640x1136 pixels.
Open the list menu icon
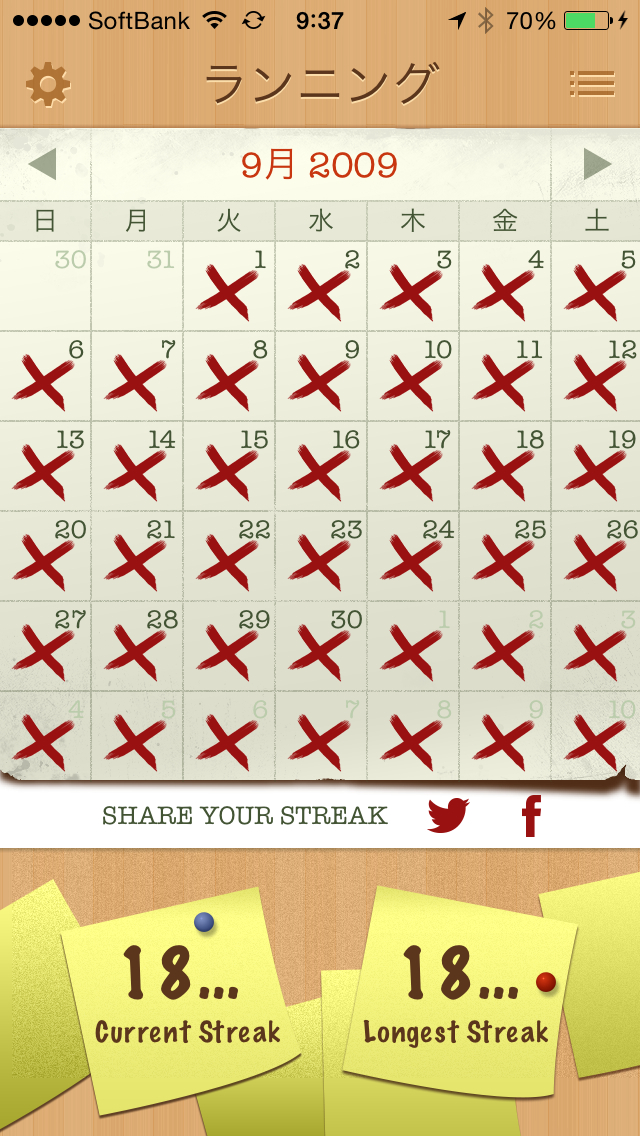pyautogui.click(x=591, y=84)
